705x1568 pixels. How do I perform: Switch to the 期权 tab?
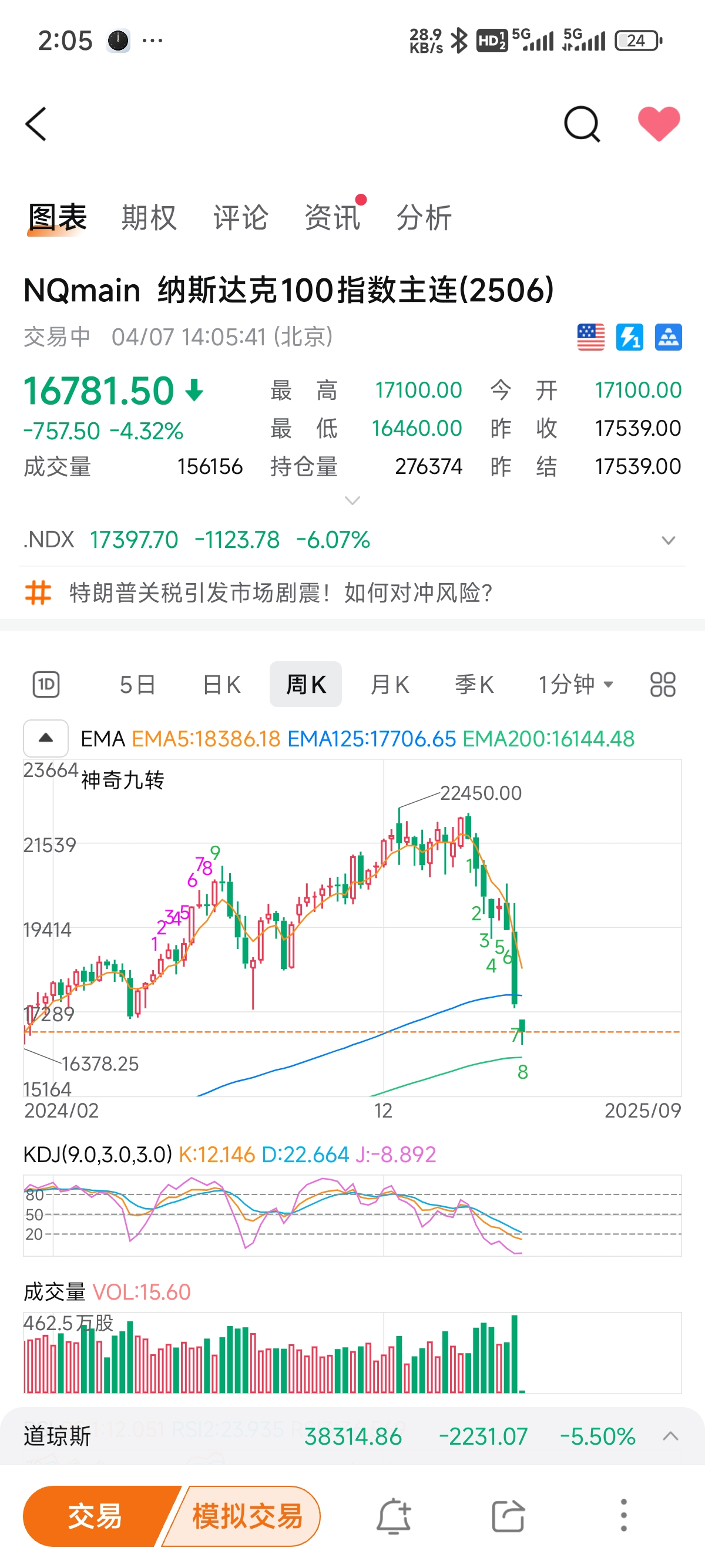pos(149,217)
